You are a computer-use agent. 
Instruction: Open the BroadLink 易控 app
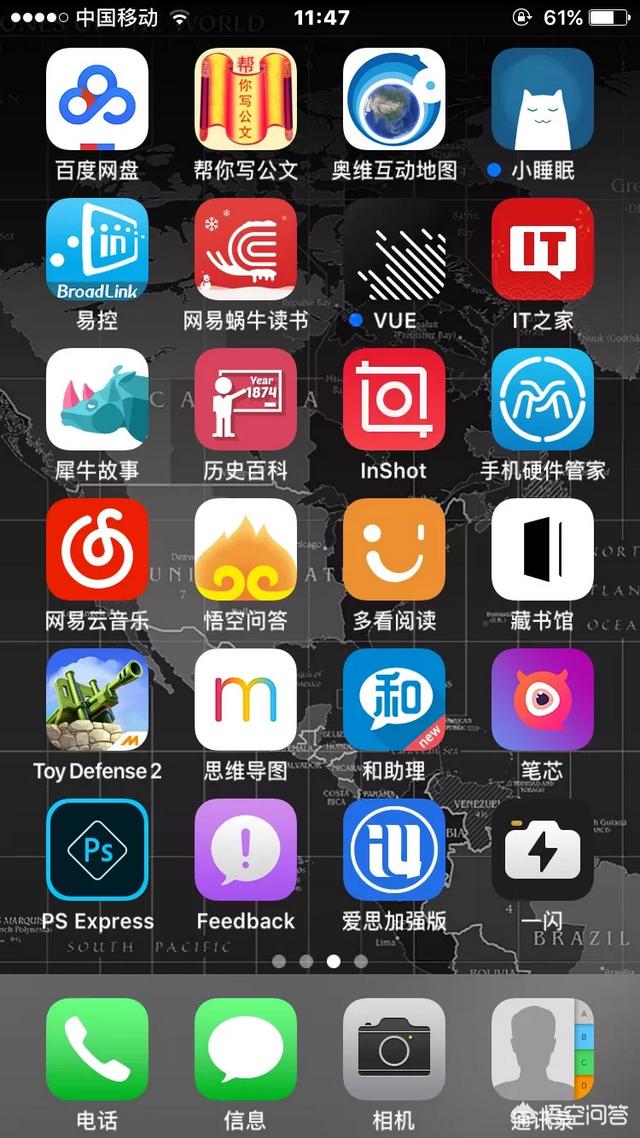(x=97, y=249)
